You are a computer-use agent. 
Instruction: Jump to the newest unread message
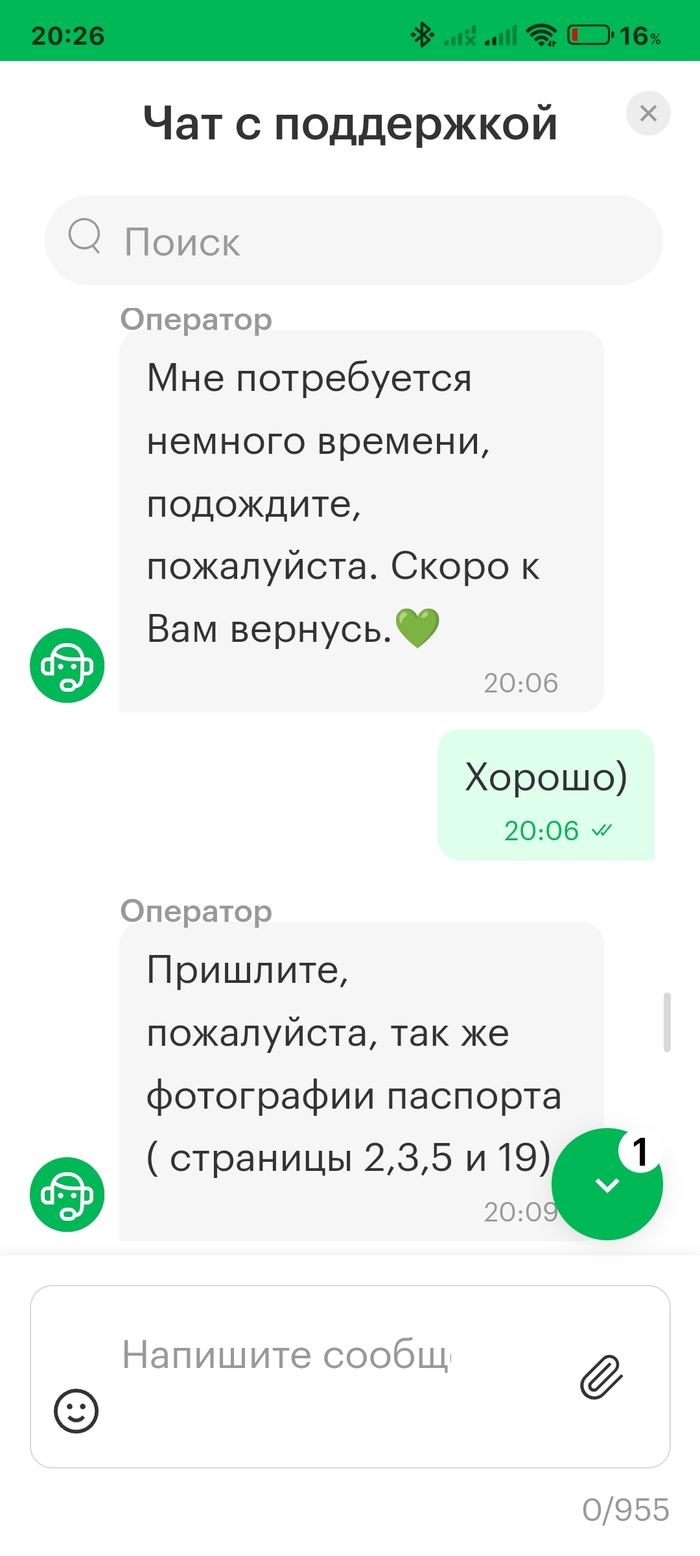tap(606, 1184)
